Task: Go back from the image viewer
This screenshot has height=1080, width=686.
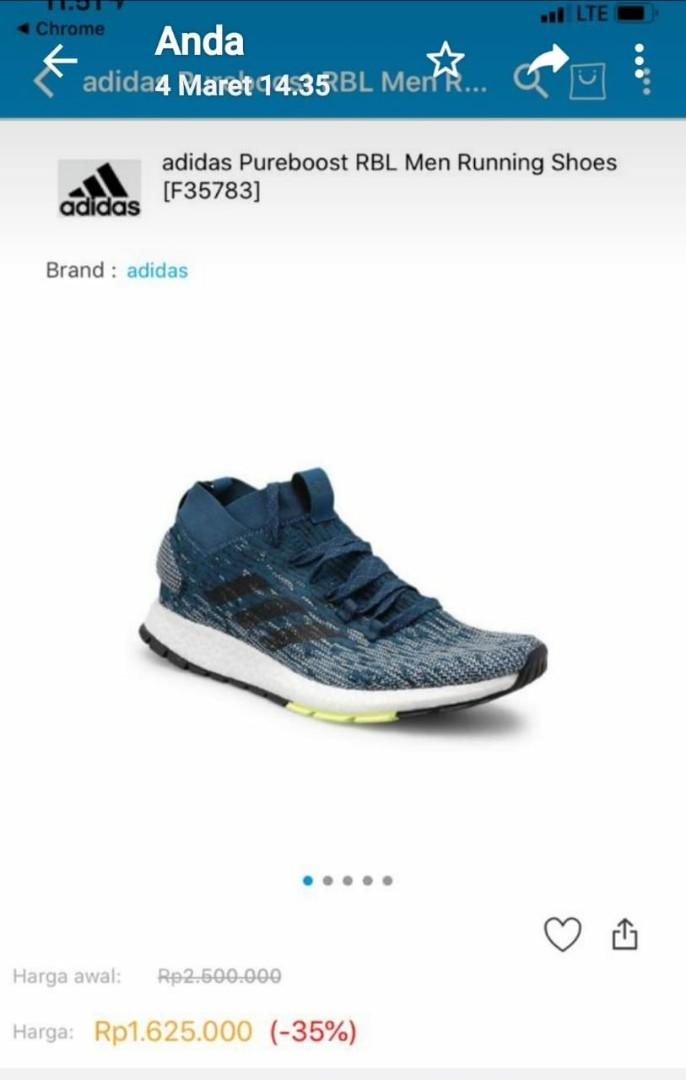Action: tap(60, 60)
